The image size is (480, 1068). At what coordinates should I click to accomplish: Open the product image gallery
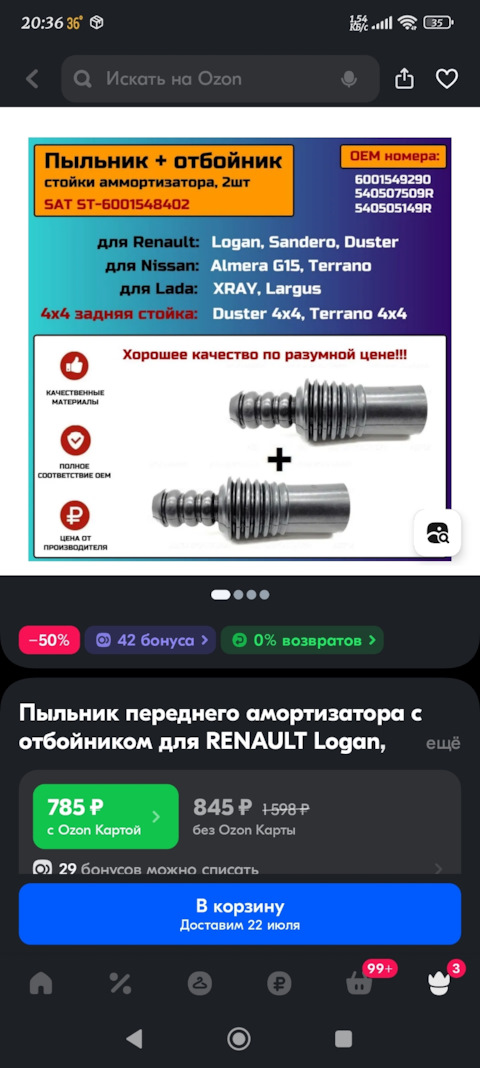point(240,349)
